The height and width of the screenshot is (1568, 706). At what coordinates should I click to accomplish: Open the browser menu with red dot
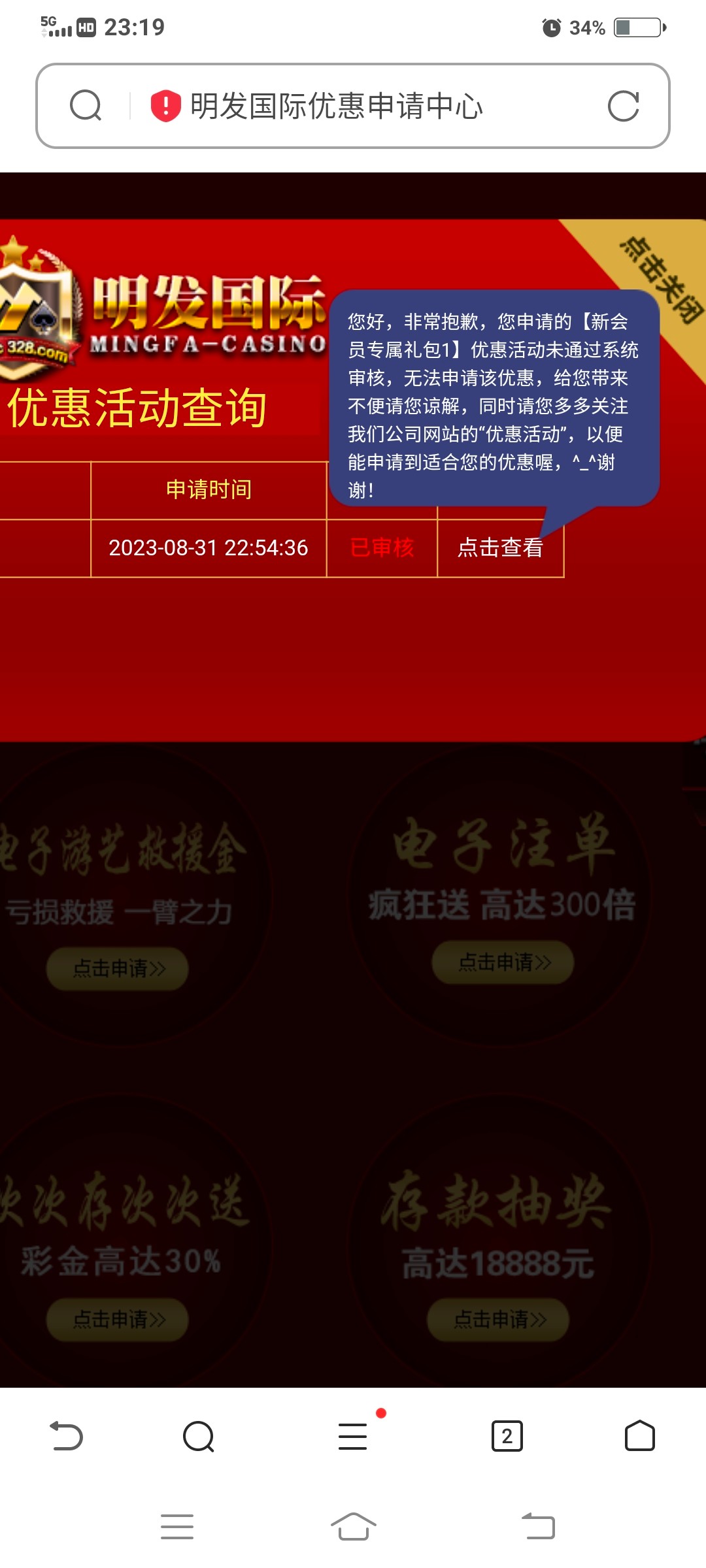coord(353,1436)
